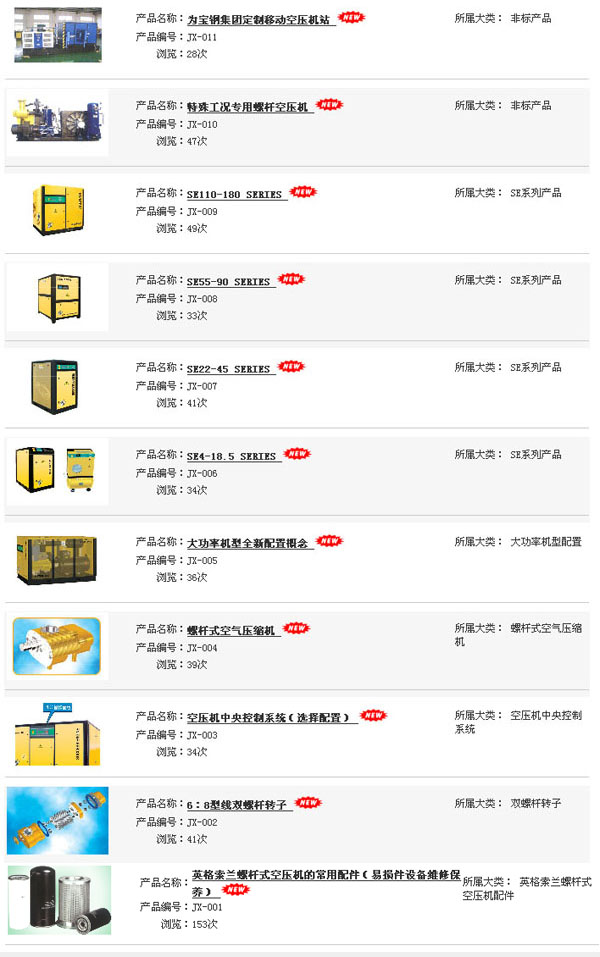Tap the JX-002 twin screw rotor image
Image resolution: width=600 pixels, height=957 pixels.
pyautogui.click(x=57, y=820)
